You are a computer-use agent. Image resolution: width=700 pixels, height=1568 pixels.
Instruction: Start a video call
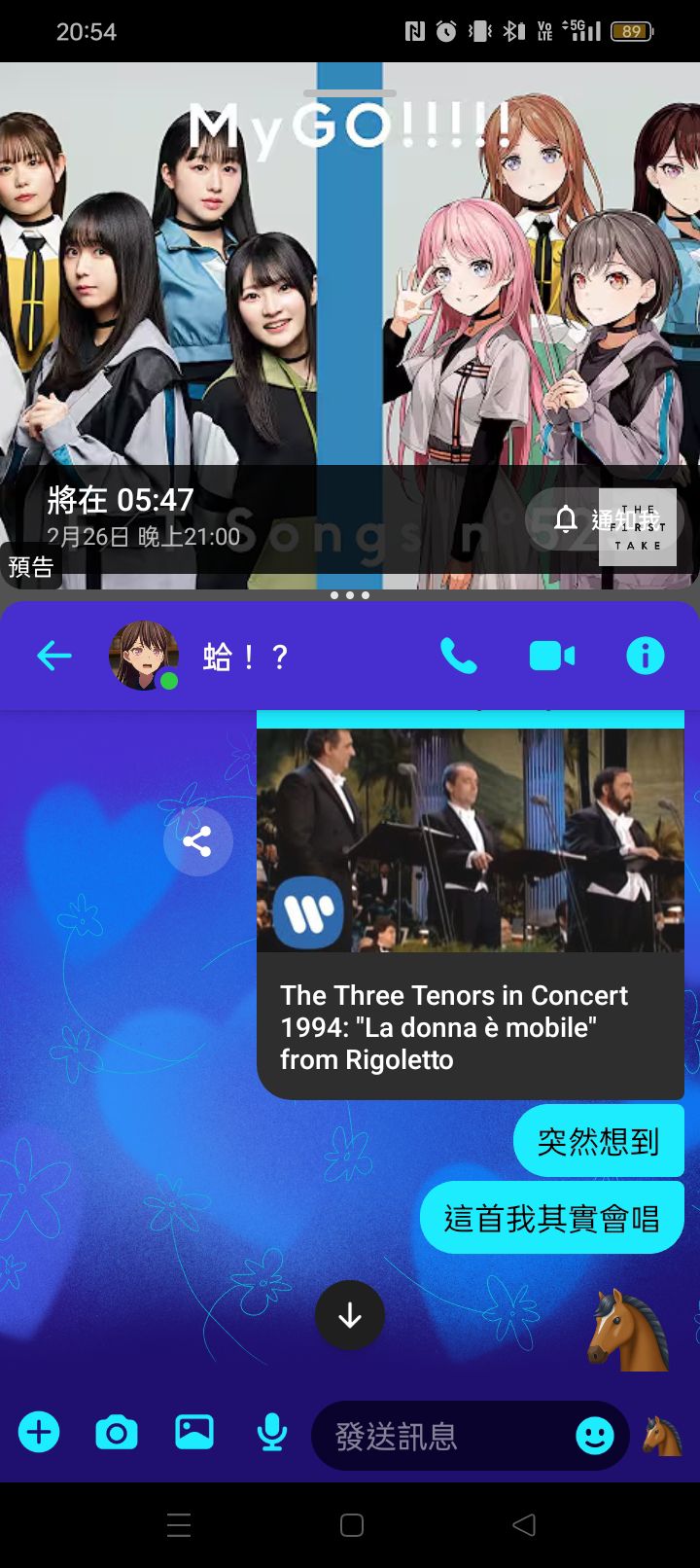pyautogui.click(x=551, y=657)
